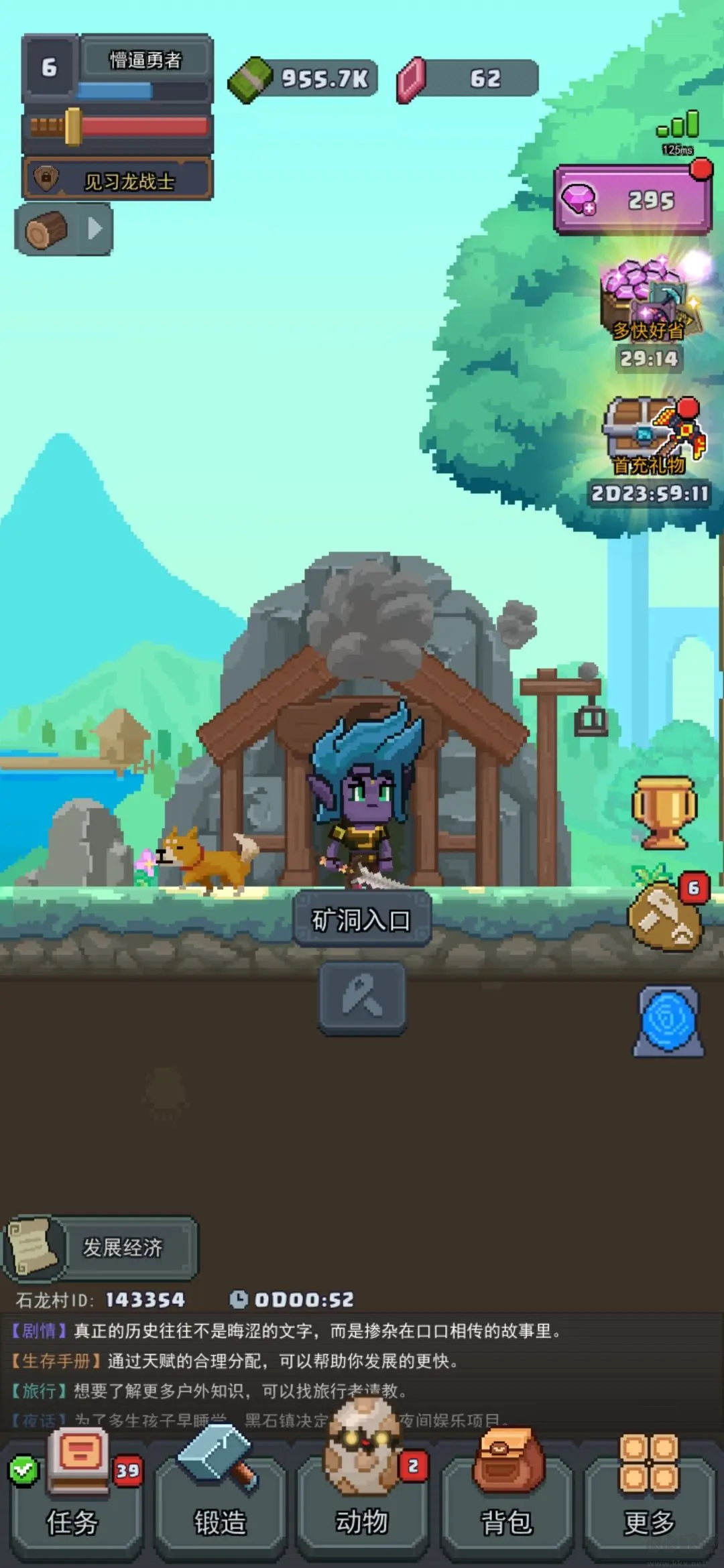Screen dimensions: 724x1568
Task: Tap the pickaxe dig button
Action: pyautogui.click(x=362, y=997)
